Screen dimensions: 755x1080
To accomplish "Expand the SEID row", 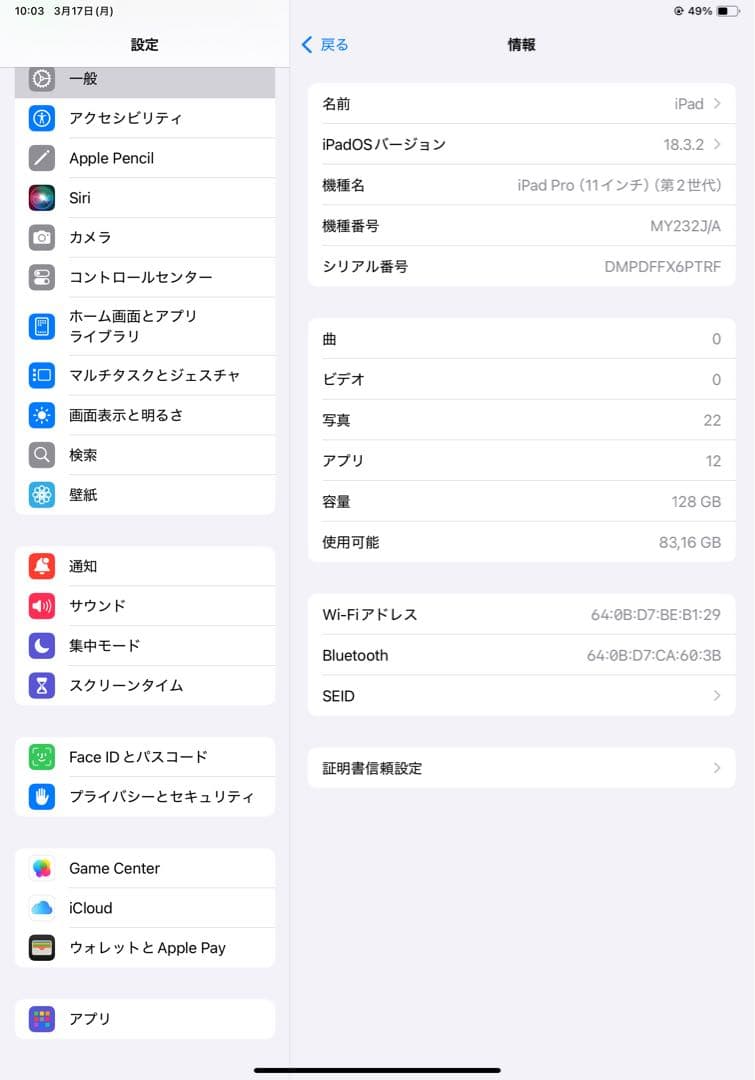I will tap(520, 695).
